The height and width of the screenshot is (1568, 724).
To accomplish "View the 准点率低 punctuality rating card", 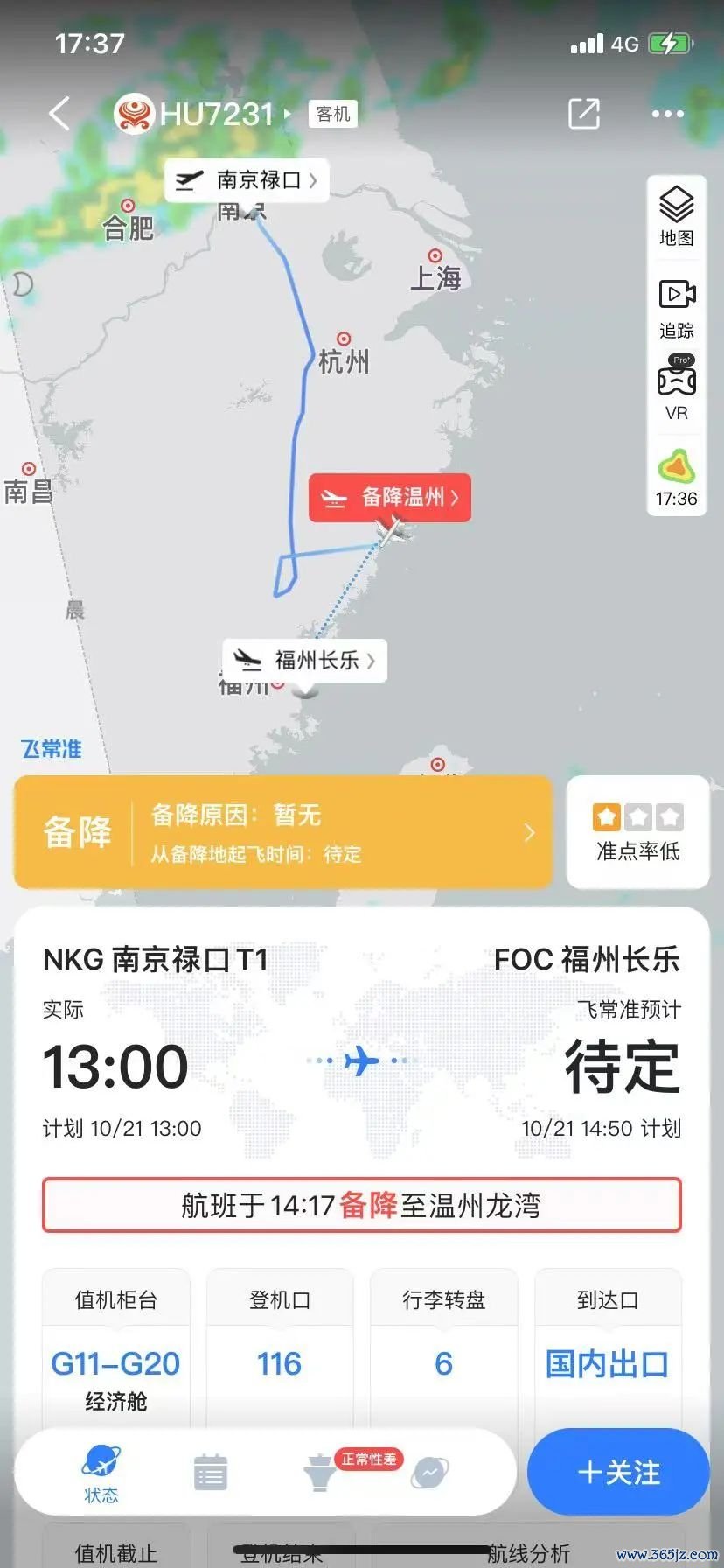I will (x=637, y=832).
